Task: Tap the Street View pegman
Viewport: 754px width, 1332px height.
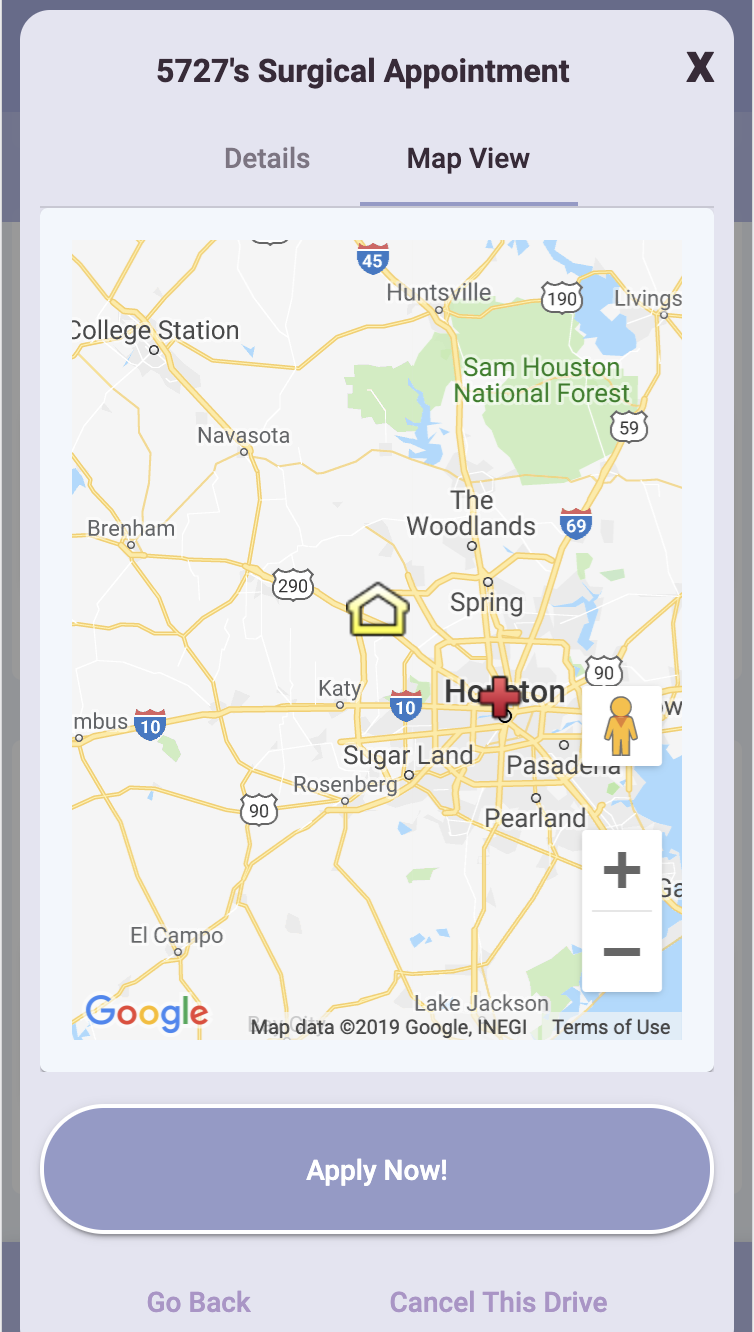Action: pos(621,726)
